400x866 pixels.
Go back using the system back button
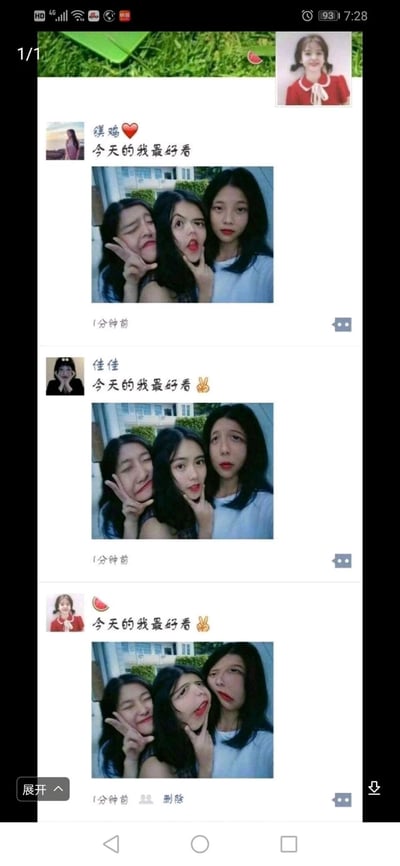[111, 844]
